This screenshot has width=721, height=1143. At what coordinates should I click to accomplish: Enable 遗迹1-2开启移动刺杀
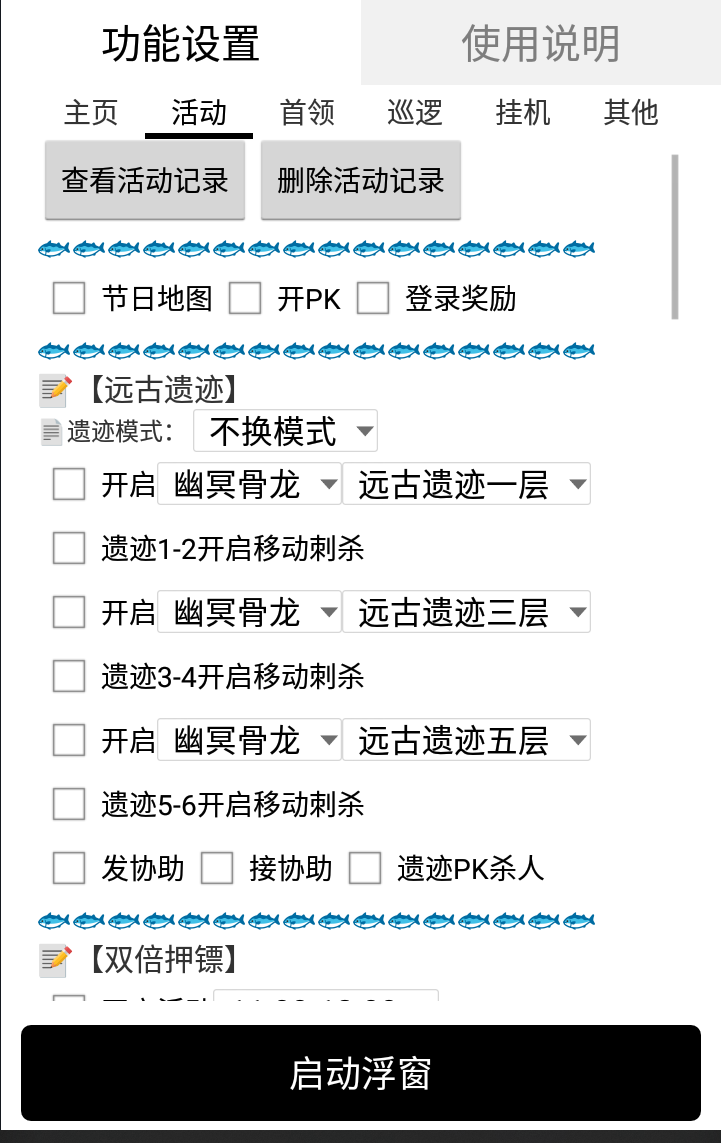68,548
